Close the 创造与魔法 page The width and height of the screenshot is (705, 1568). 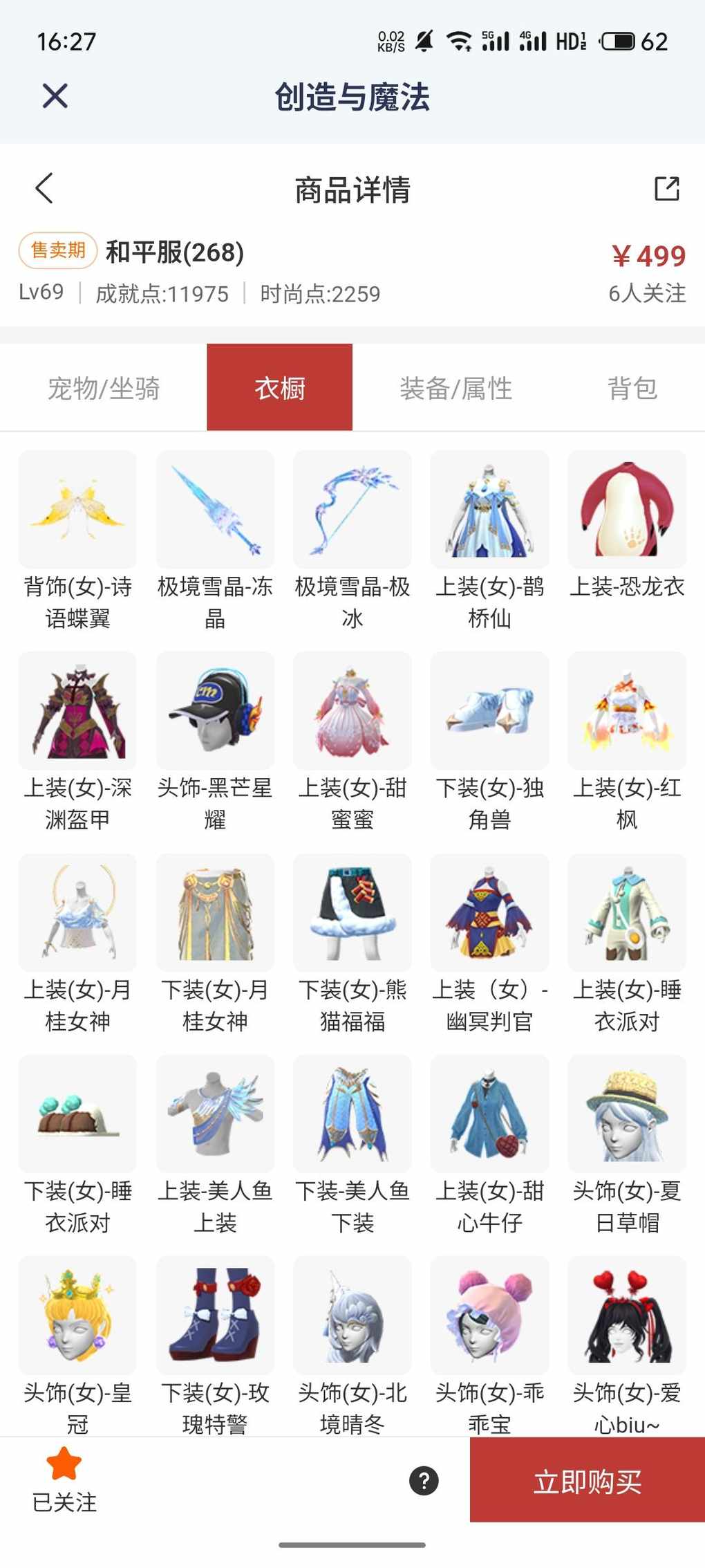(55, 96)
